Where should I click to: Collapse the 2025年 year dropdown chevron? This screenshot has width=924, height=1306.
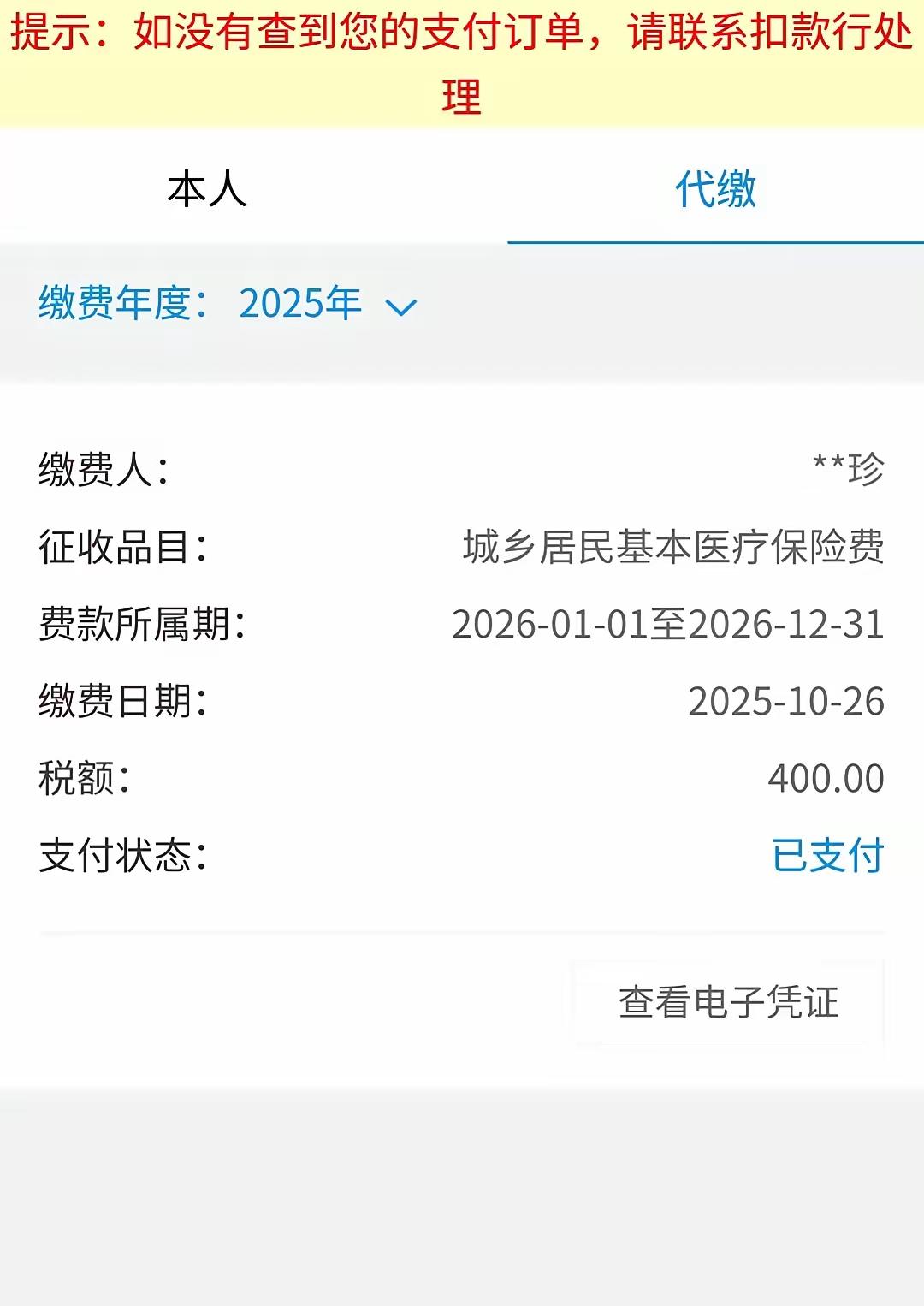400,307
